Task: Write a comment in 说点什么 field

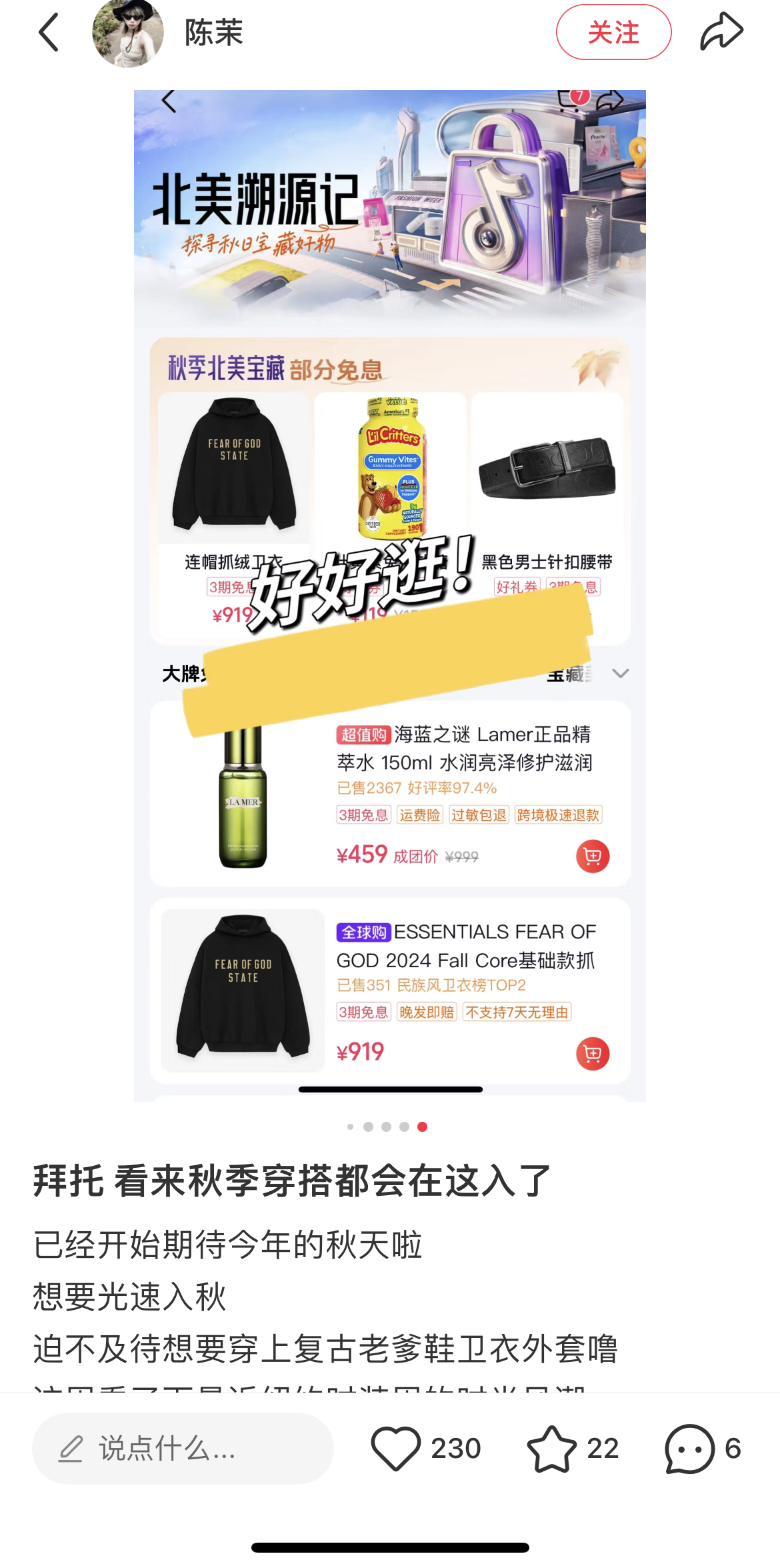Action: click(183, 1448)
